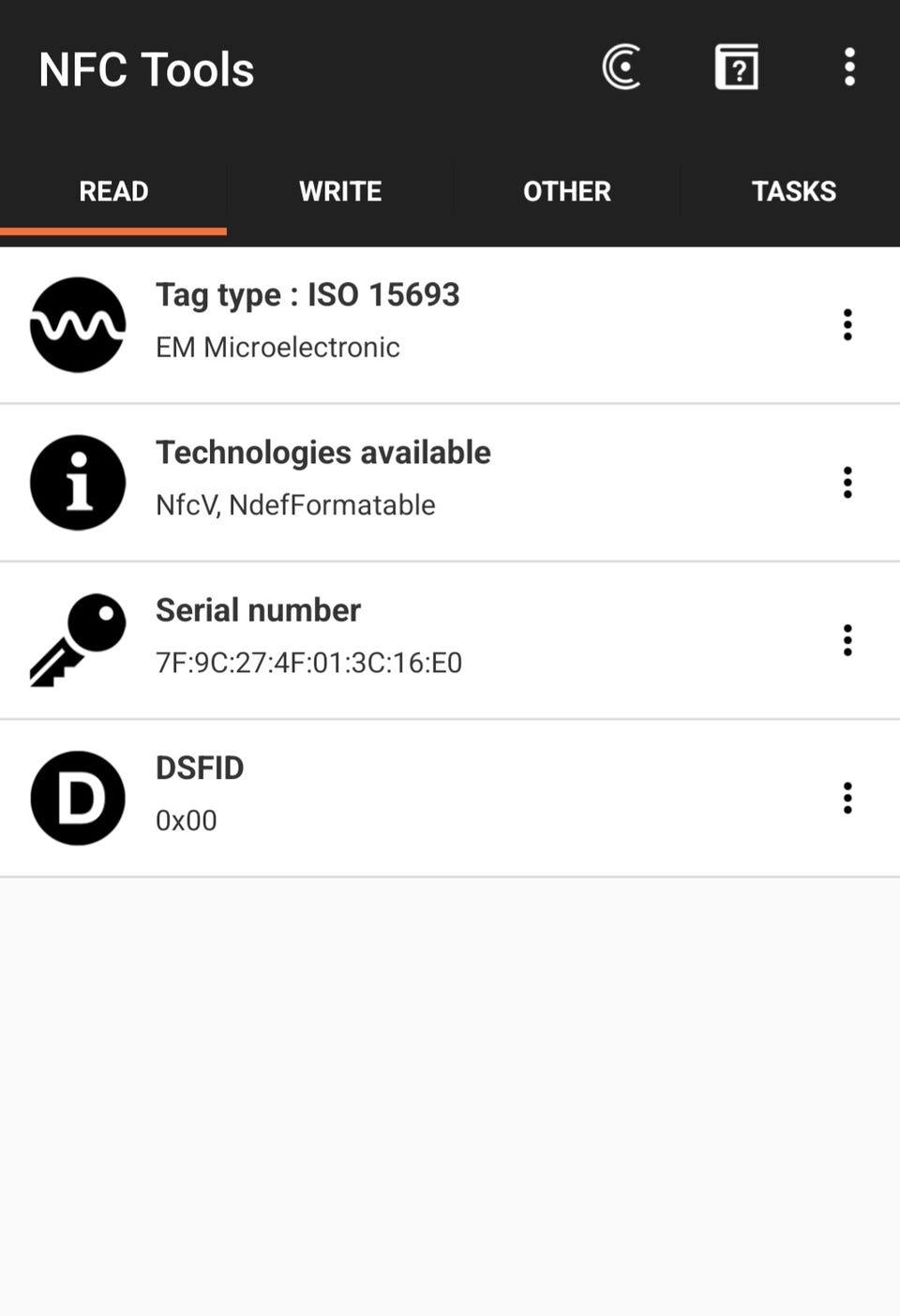Open the help icon in app bar

click(x=737, y=67)
